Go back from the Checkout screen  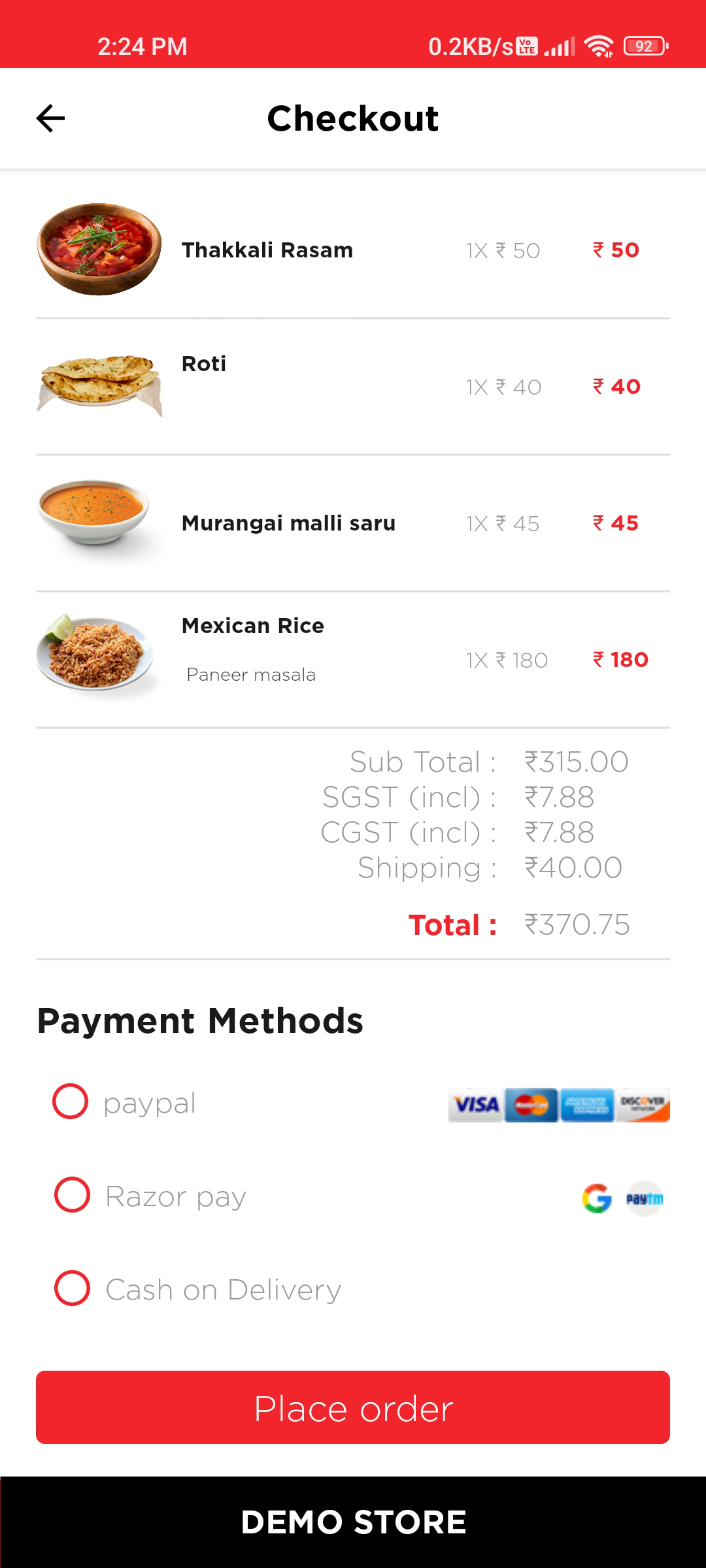click(50, 118)
